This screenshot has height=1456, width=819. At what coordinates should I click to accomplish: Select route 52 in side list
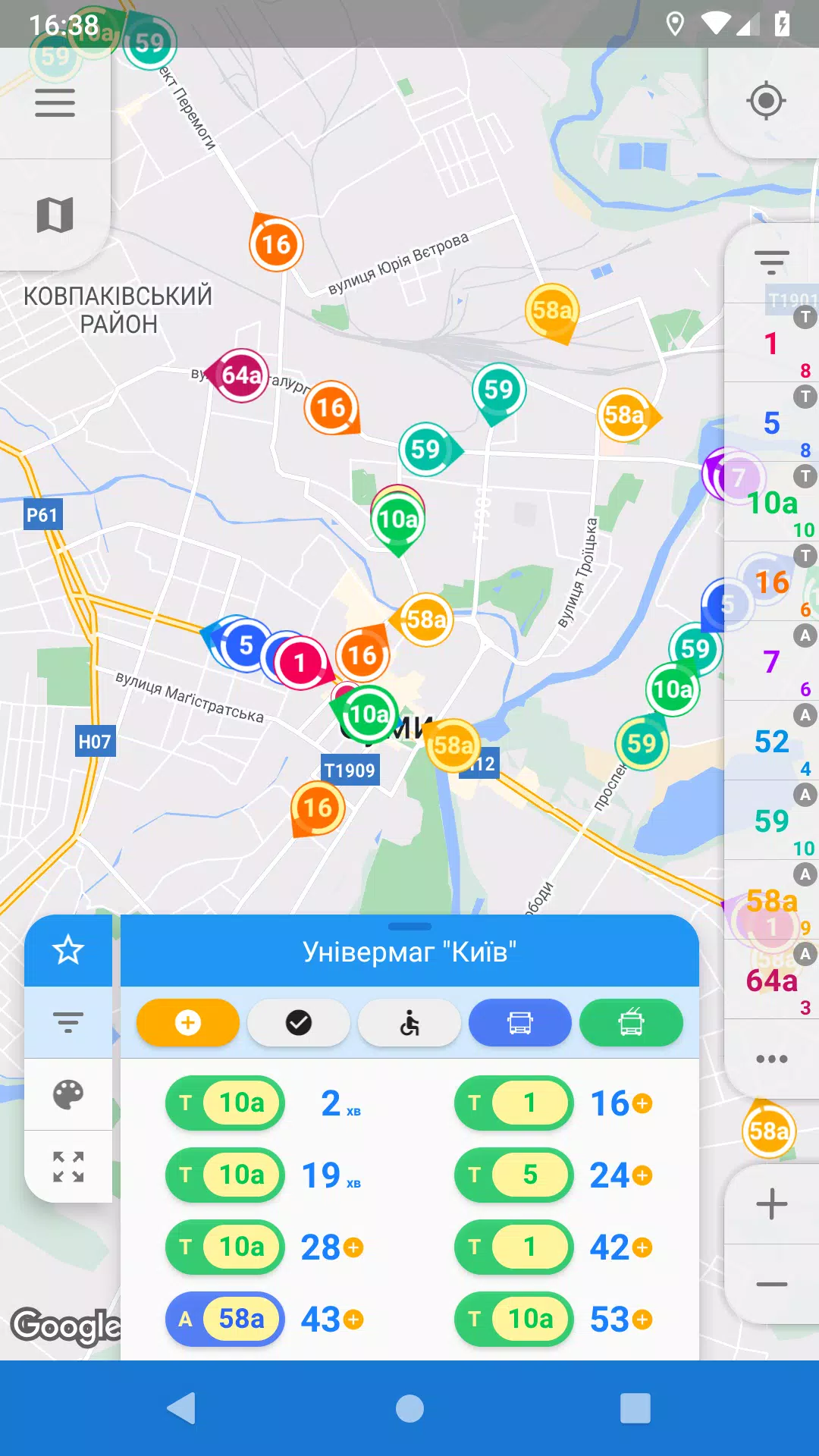[x=771, y=742]
